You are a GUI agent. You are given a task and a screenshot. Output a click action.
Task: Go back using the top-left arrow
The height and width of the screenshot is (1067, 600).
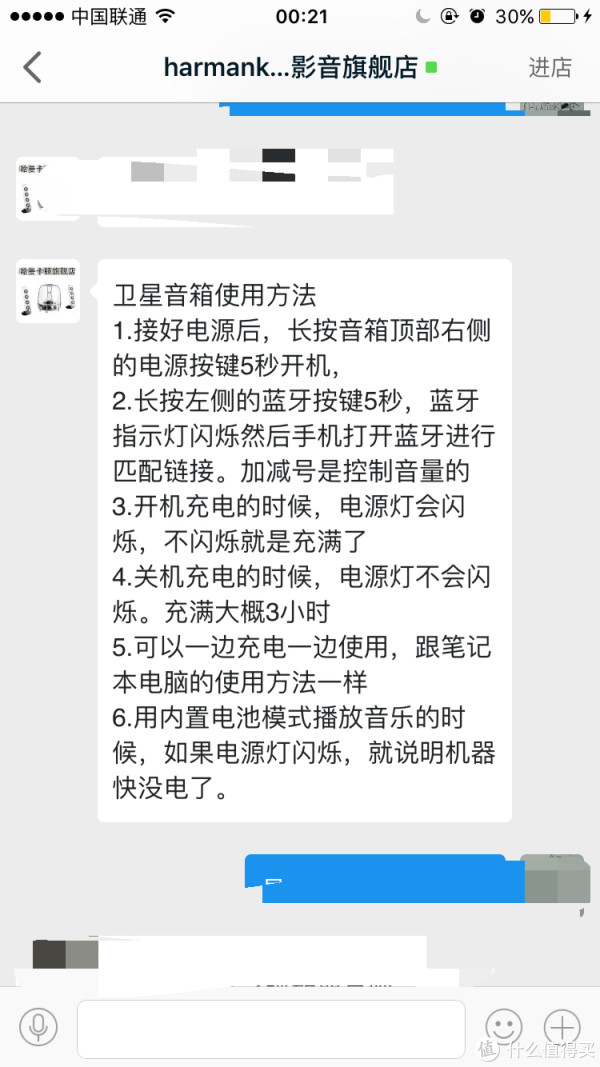[33, 67]
